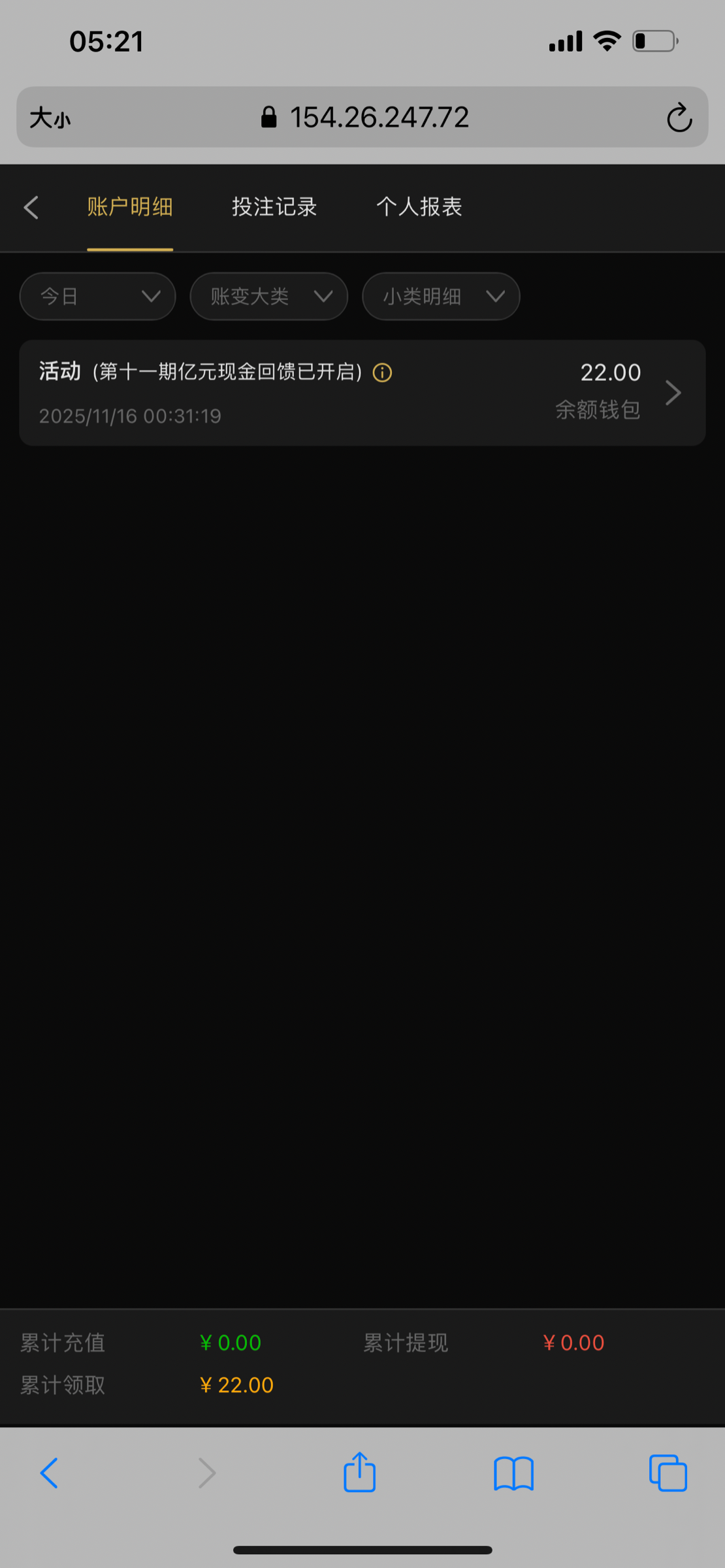Expand the 账变大类 dropdown
The height and width of the screenshot is (1568, 725).
tap(269, 297)
